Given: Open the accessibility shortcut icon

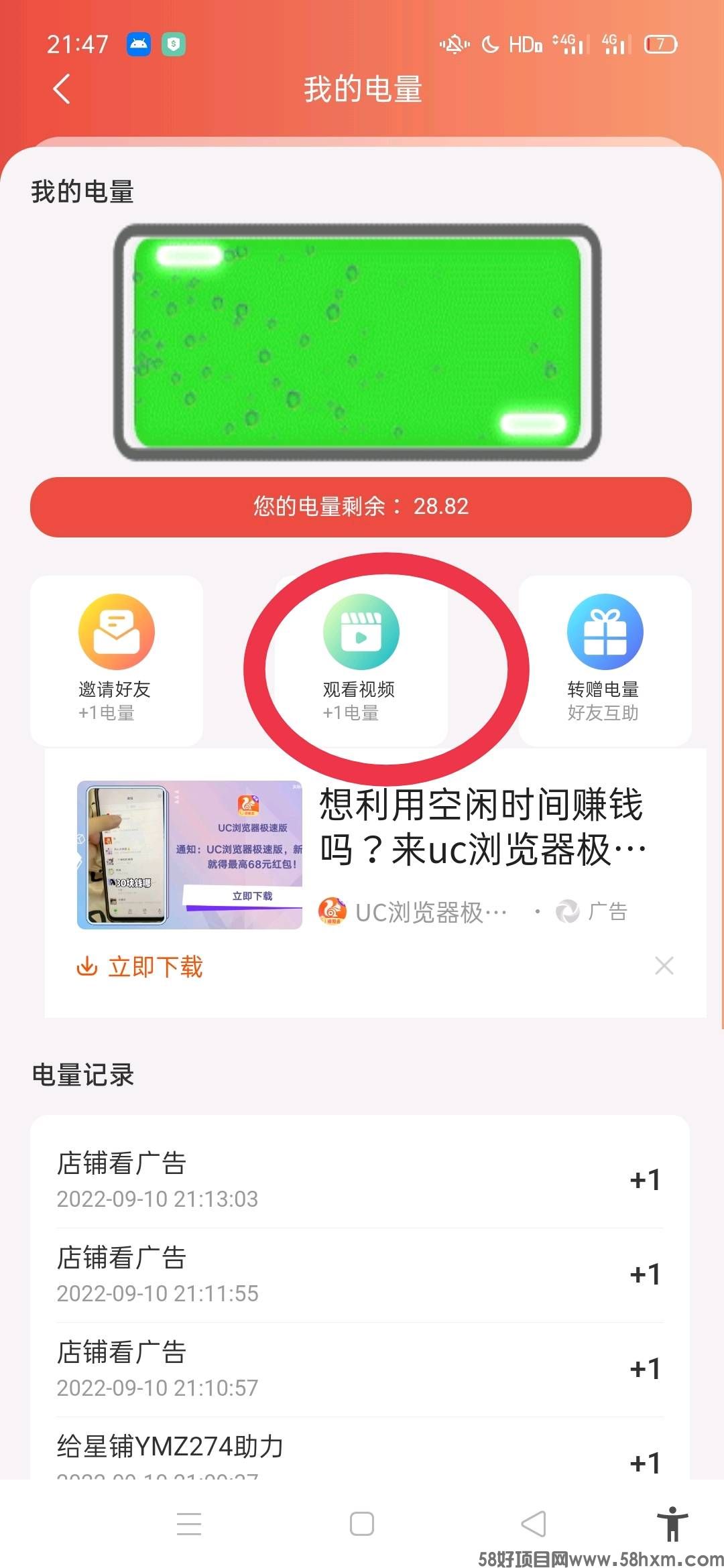Looking at the screenshot, I should click(672, 1523).
